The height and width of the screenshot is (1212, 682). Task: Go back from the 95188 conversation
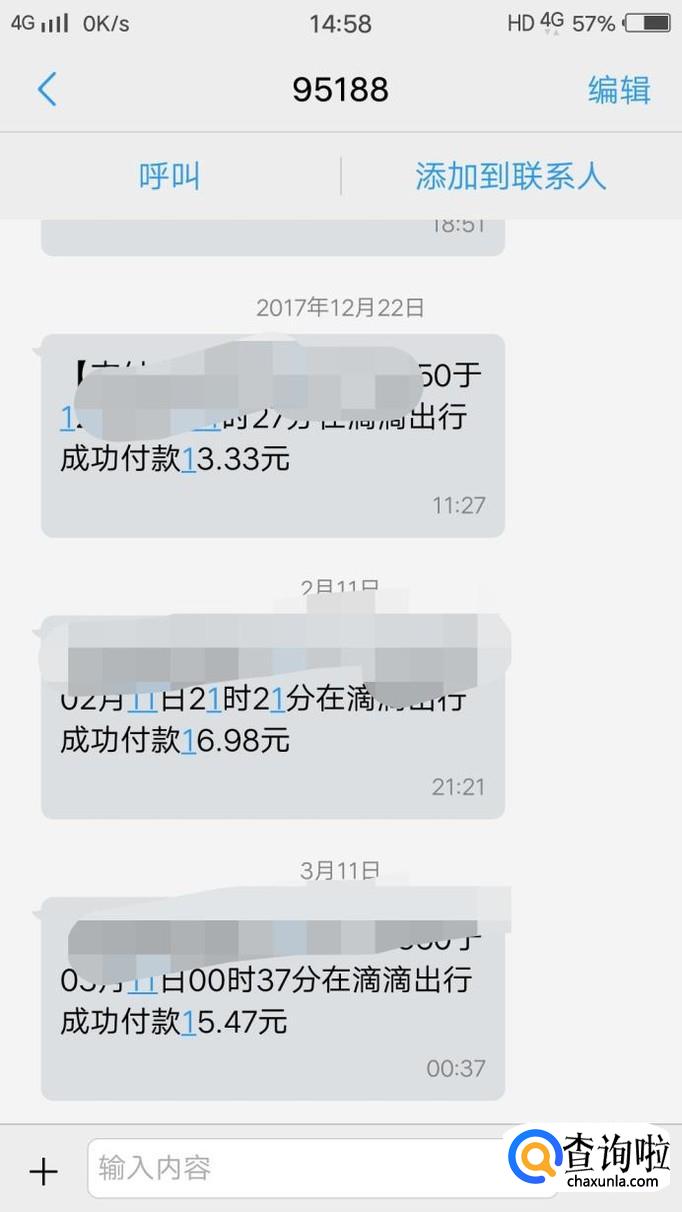47,90
